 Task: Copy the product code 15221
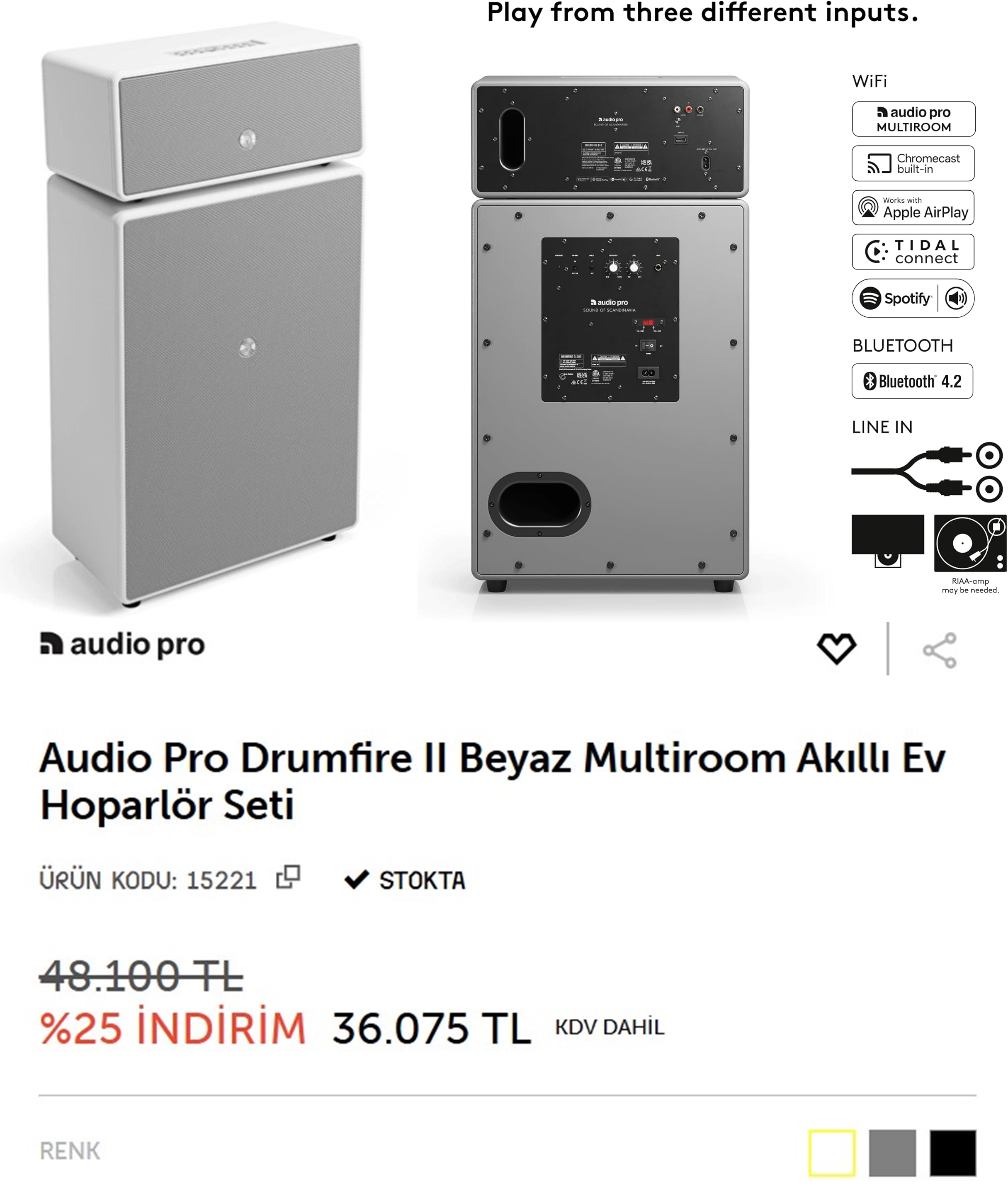(x=288, y=877)
